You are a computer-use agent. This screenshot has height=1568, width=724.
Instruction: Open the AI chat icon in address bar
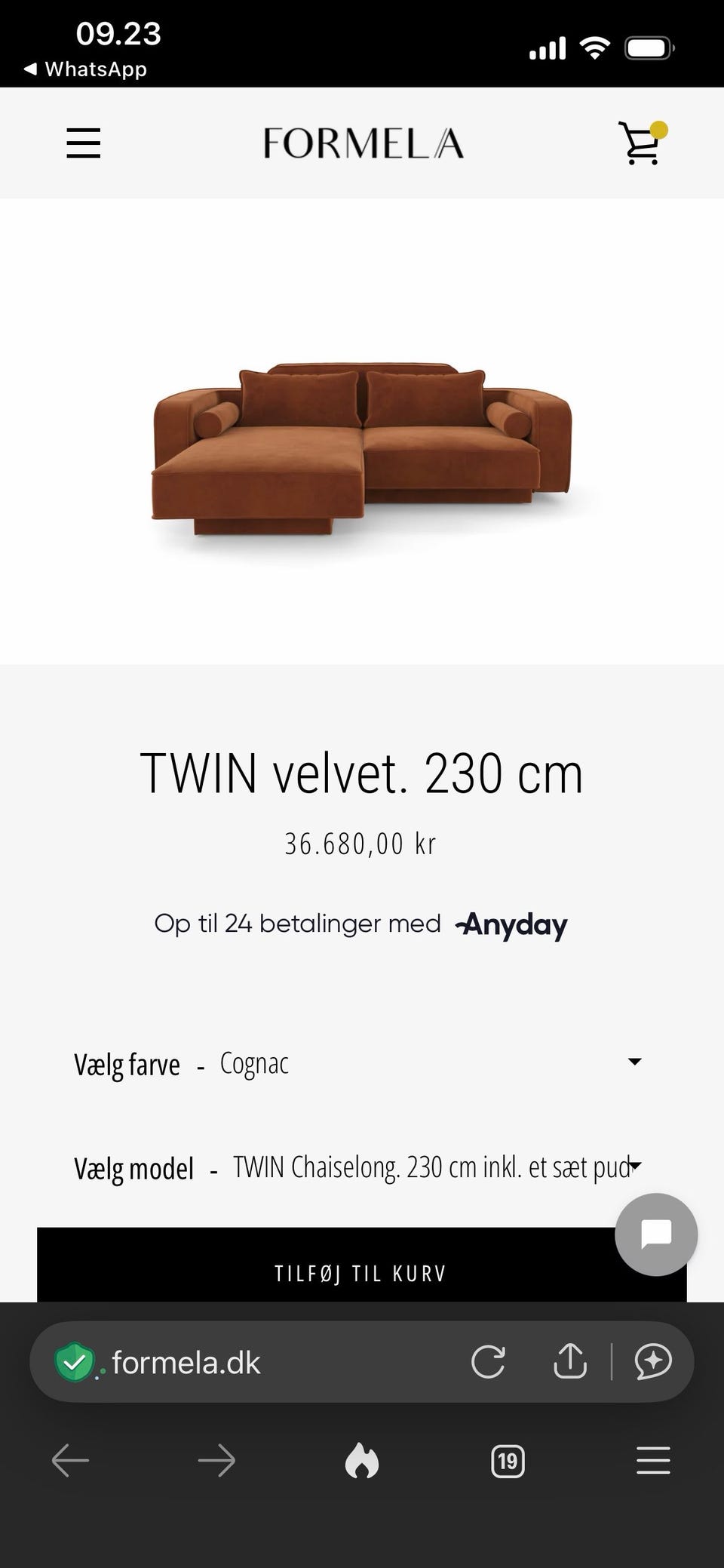[x=653, y=1362]
